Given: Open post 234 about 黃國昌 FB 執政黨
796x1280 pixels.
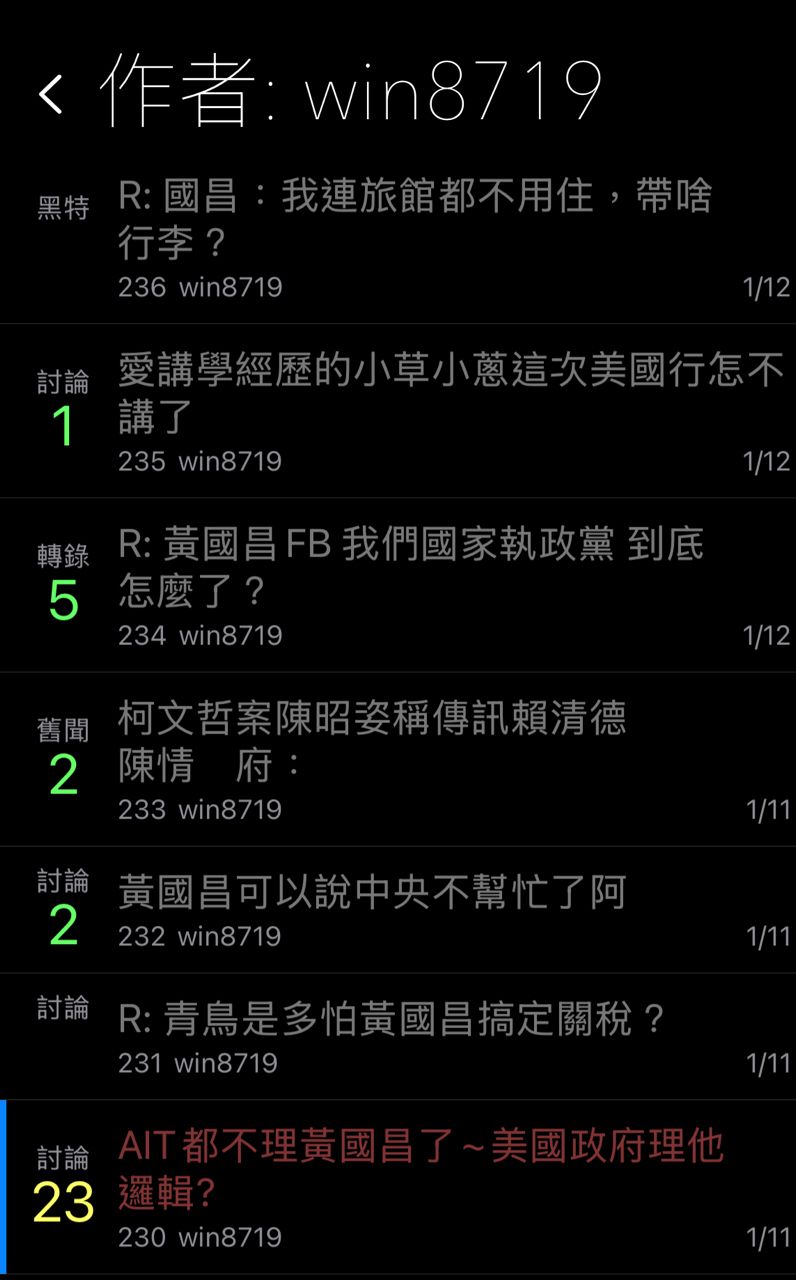Looking at the screenshot, I should [411, 567].
